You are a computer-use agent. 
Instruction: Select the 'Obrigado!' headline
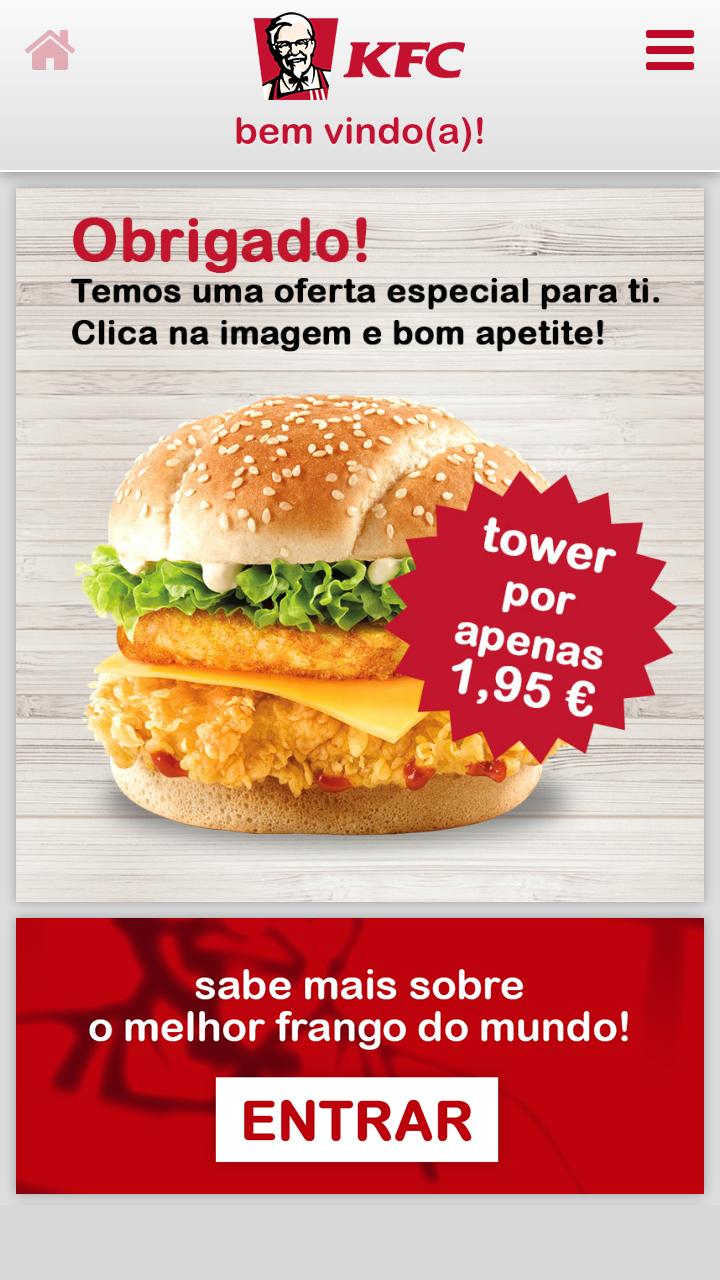(220, 240)
